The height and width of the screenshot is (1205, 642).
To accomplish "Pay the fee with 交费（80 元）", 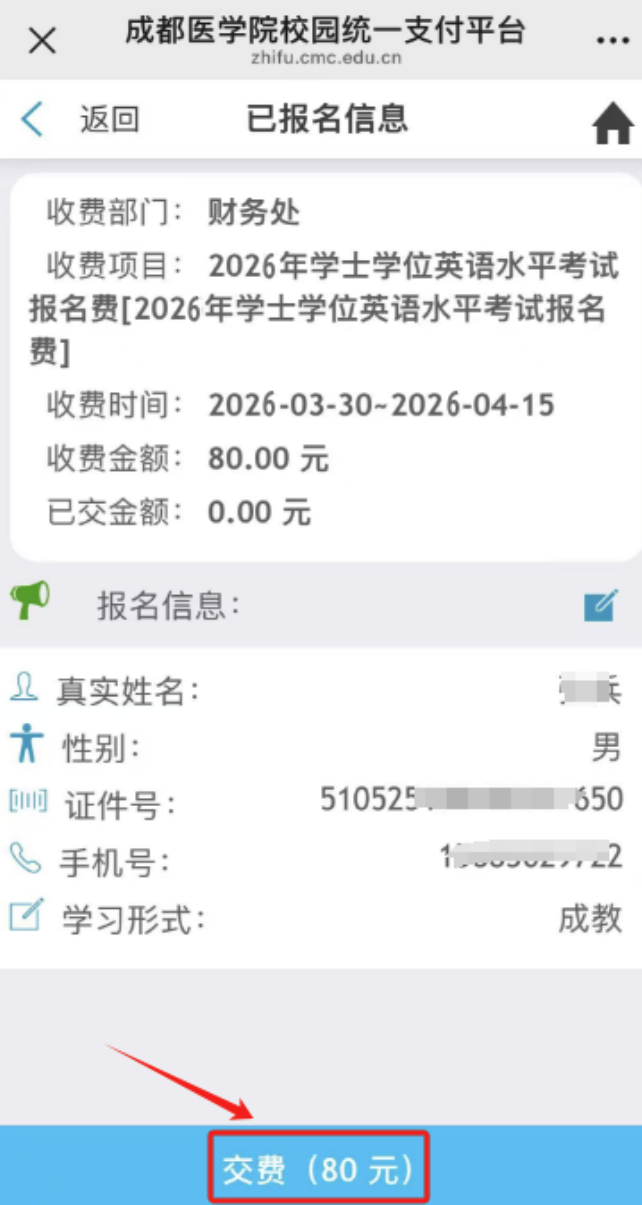I will tap(319, 1168).
